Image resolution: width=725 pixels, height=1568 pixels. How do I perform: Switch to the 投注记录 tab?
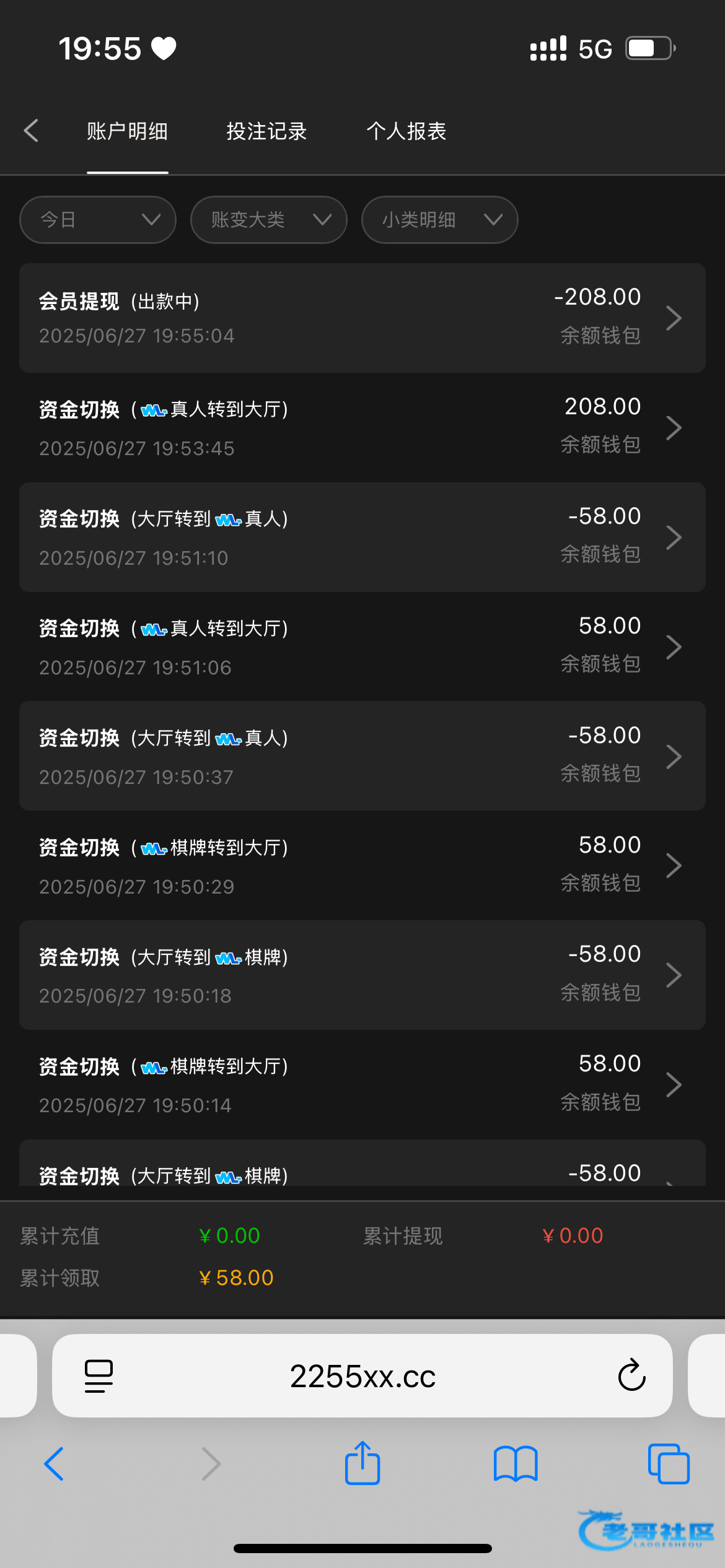click(266, 131)
